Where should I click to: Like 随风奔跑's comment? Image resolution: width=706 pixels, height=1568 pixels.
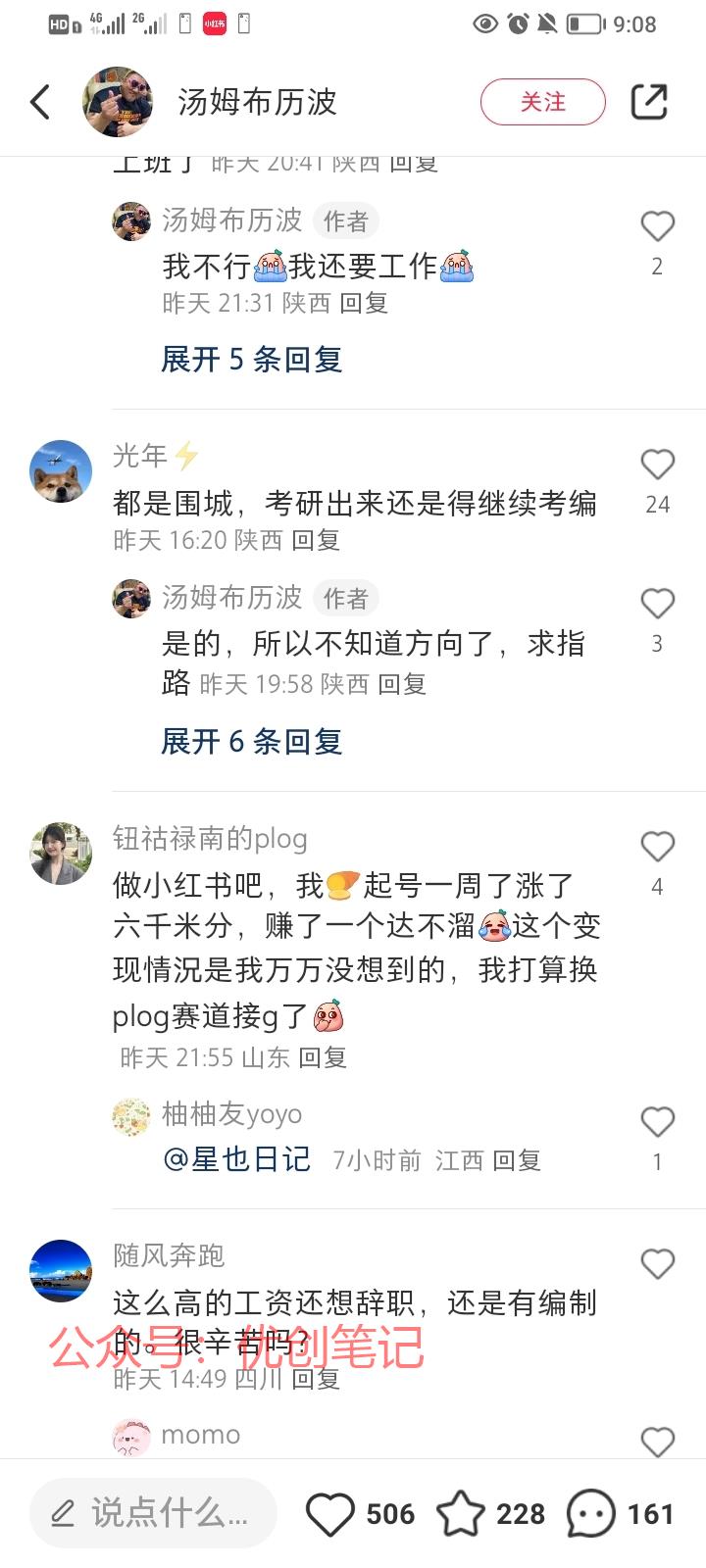(657, 1264)
